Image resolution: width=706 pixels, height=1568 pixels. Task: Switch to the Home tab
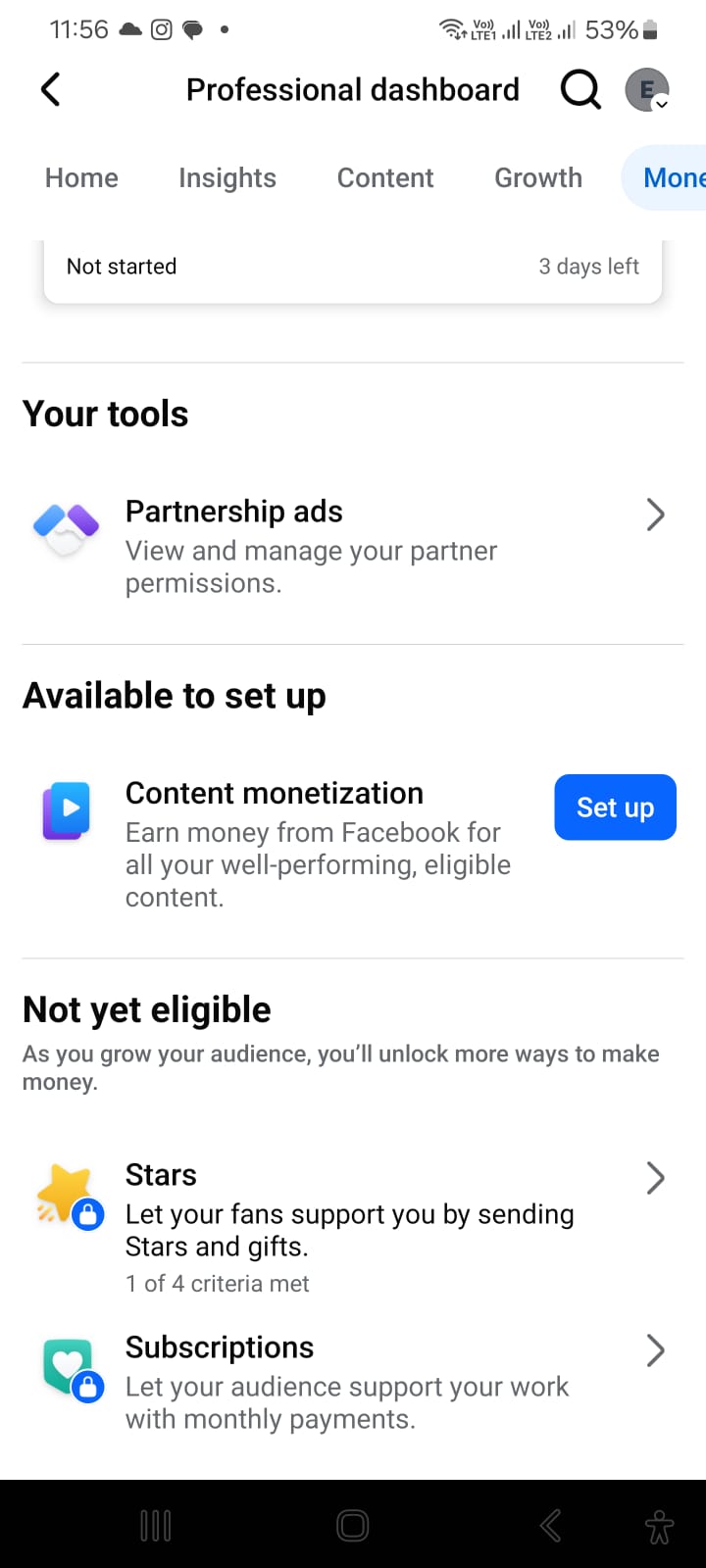81,177
